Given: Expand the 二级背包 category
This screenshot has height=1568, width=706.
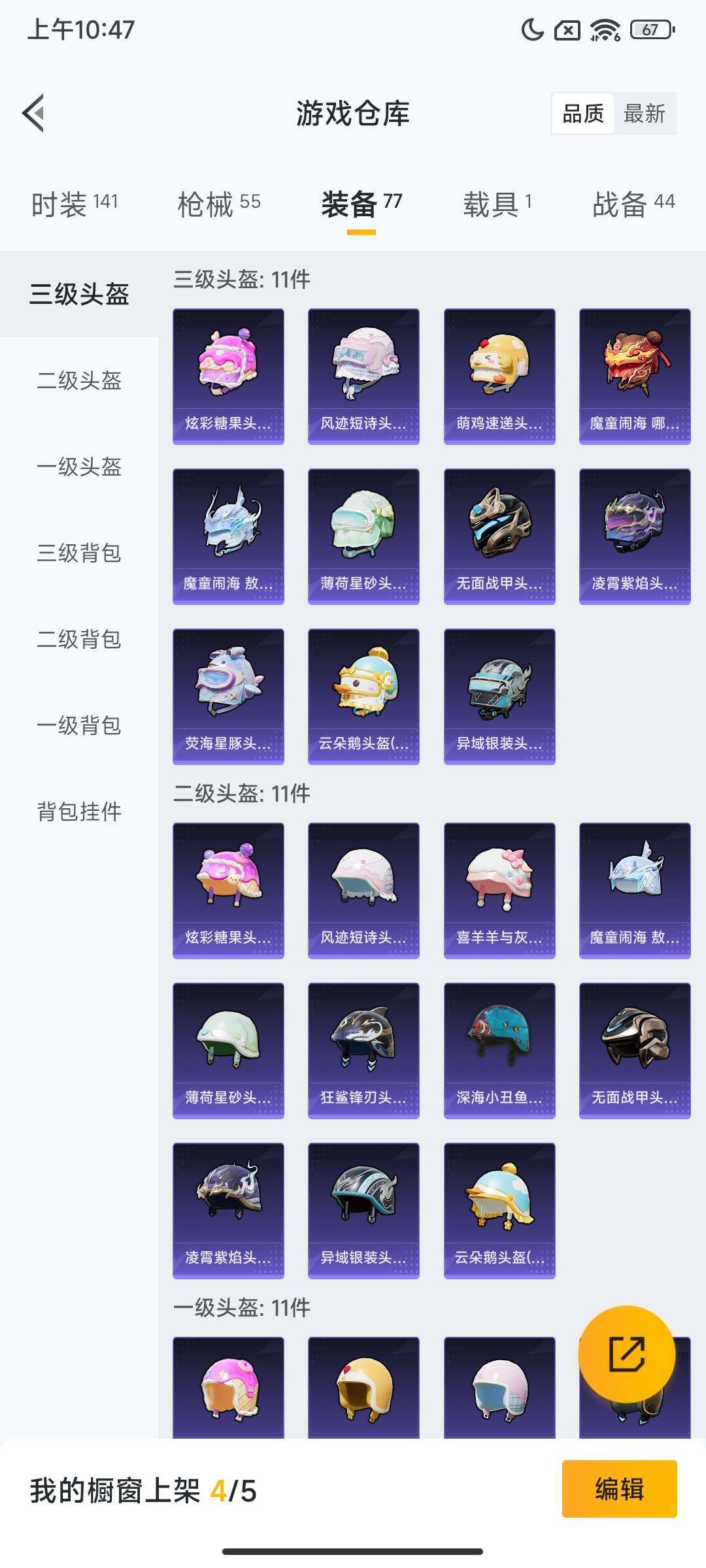Looking at the screenshot, I should pos(78,640).
